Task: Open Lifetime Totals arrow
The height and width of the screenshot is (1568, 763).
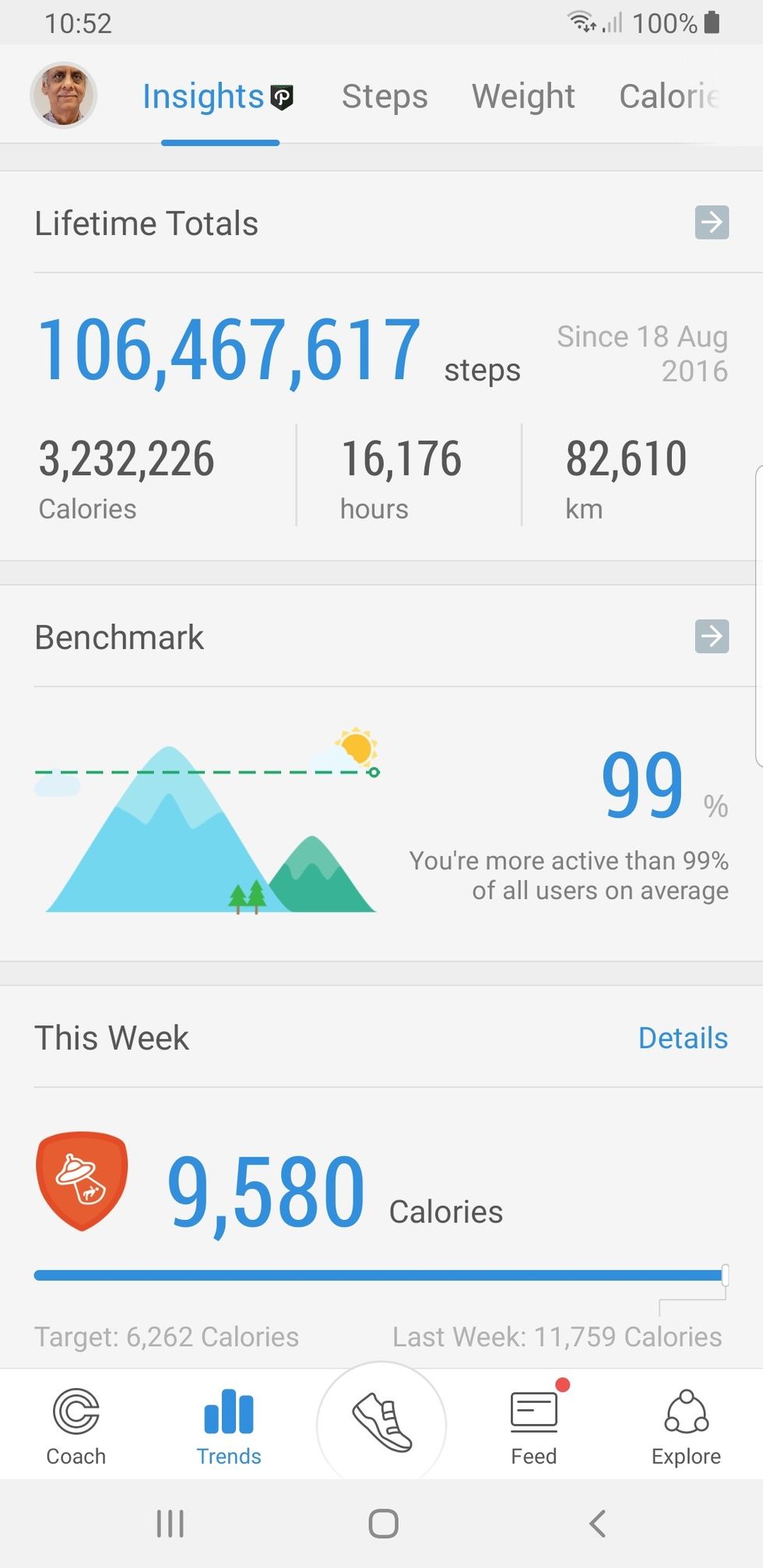Action: 712,223
